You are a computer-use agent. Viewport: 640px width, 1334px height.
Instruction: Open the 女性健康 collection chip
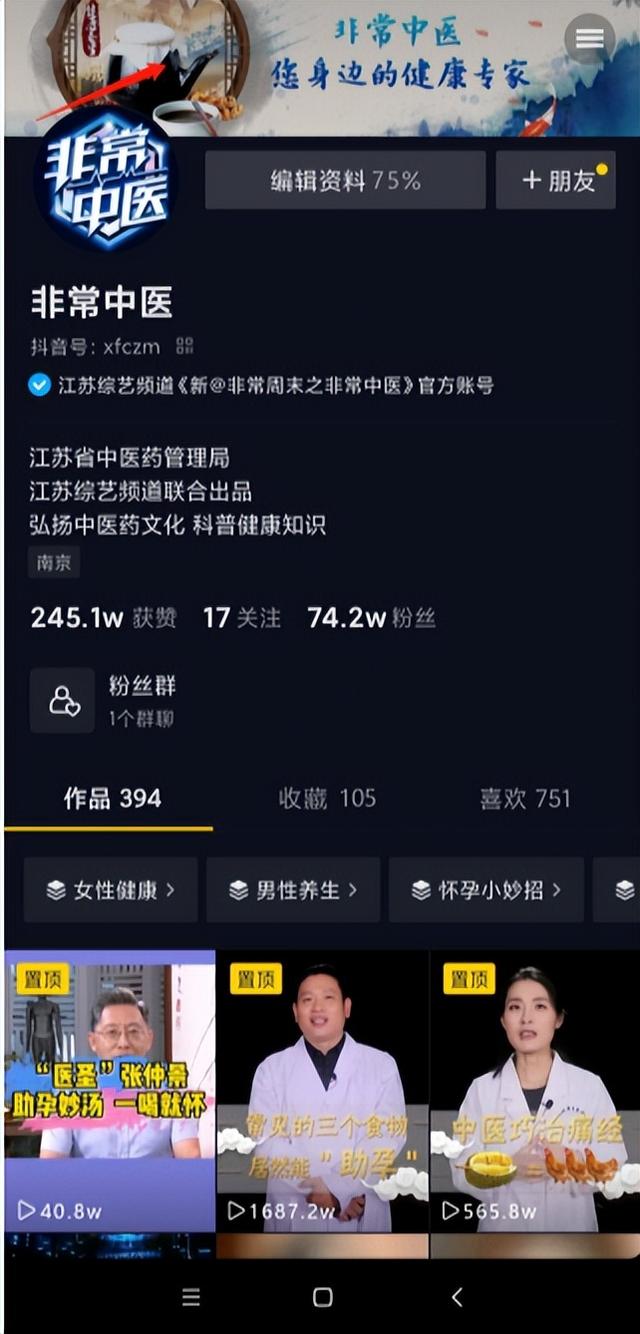(x=111, y=890)
